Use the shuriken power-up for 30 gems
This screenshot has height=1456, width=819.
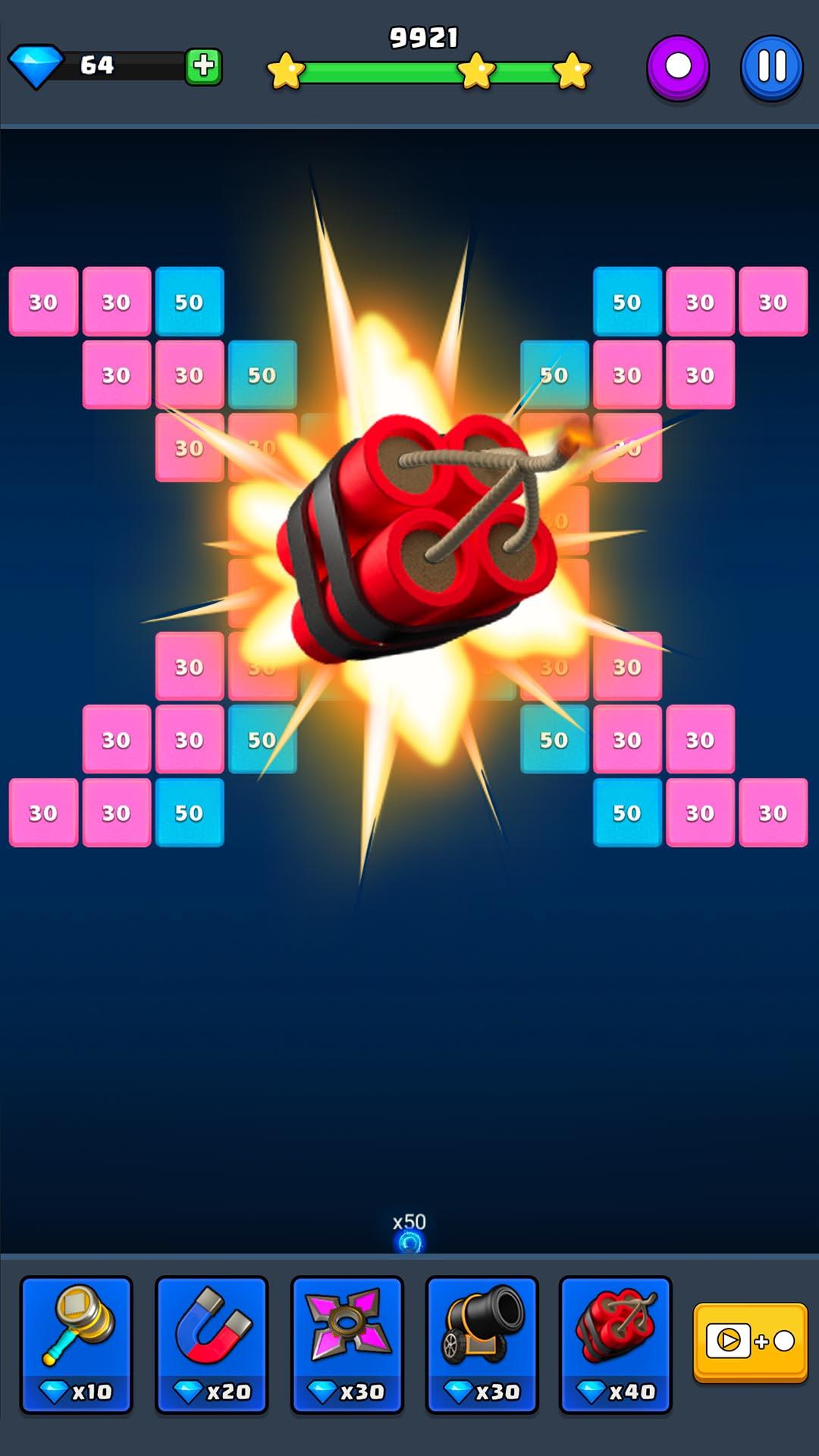(347, 1345)
